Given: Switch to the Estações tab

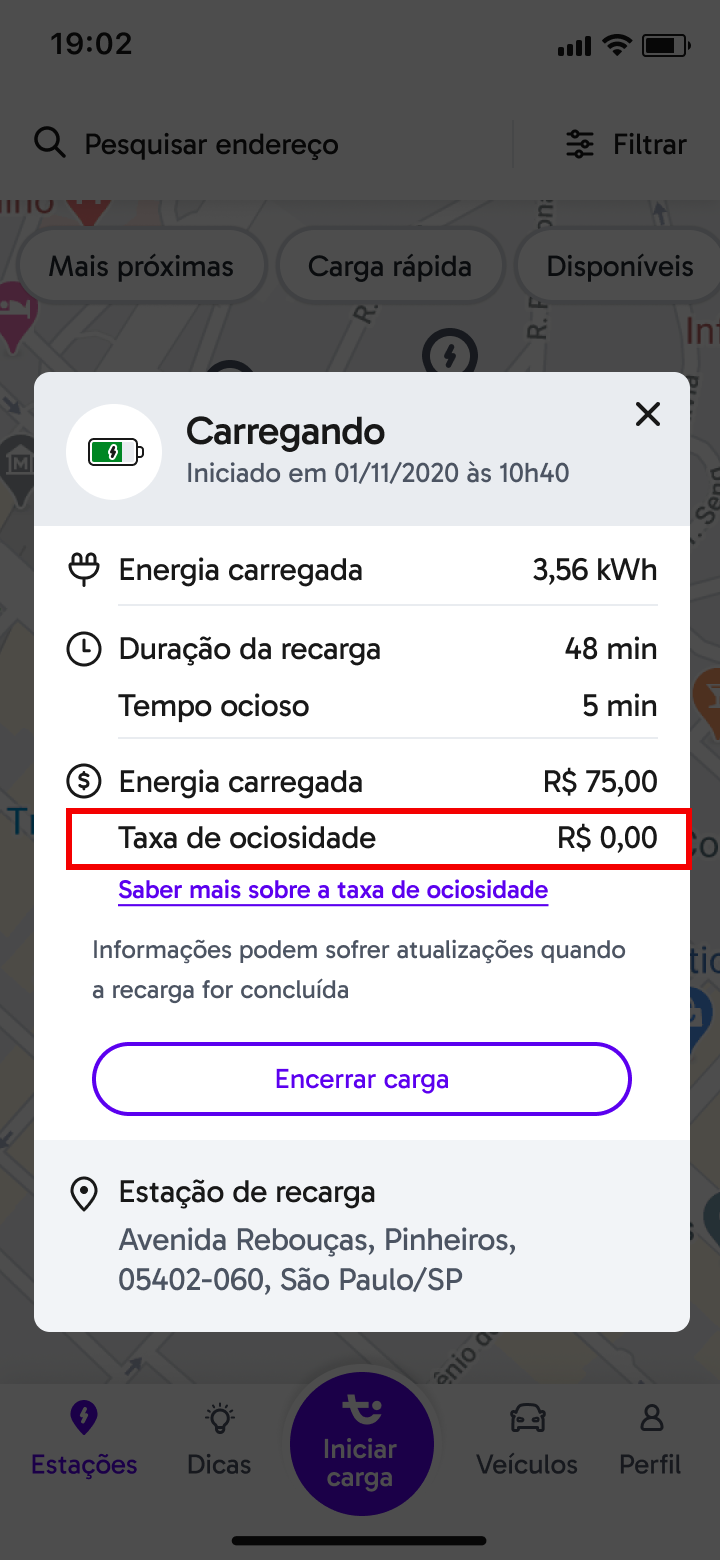Looking at the screenshot, I should click(x=84, y=1440).
